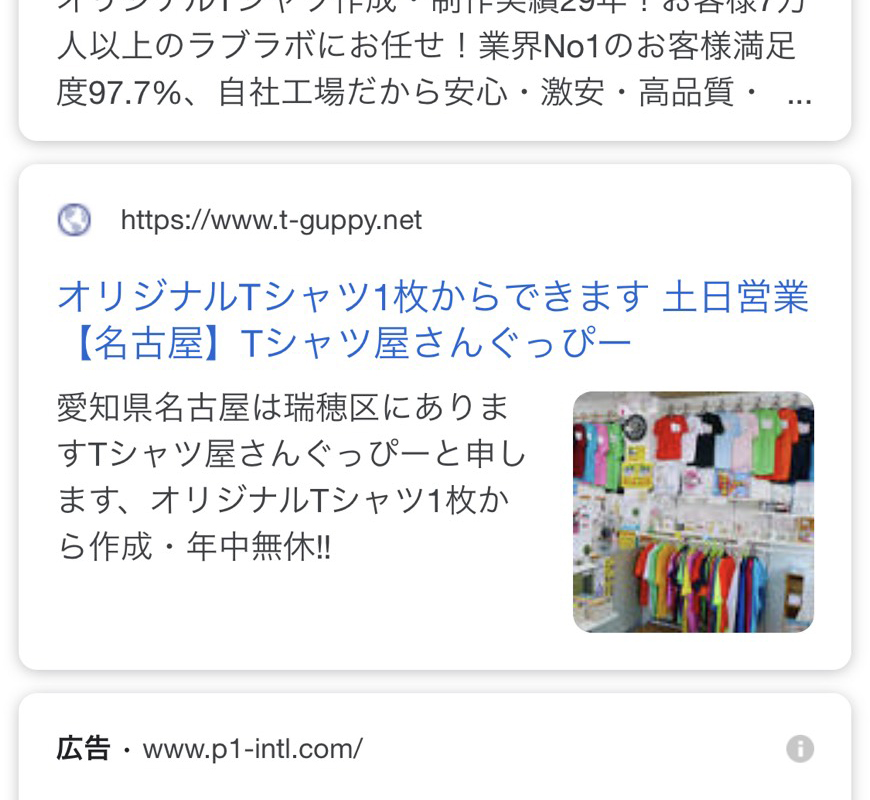The width and height of the screenshot is (870, 800).
Task: Open the ラブラボ result card at top
Action: click(434, 70)
